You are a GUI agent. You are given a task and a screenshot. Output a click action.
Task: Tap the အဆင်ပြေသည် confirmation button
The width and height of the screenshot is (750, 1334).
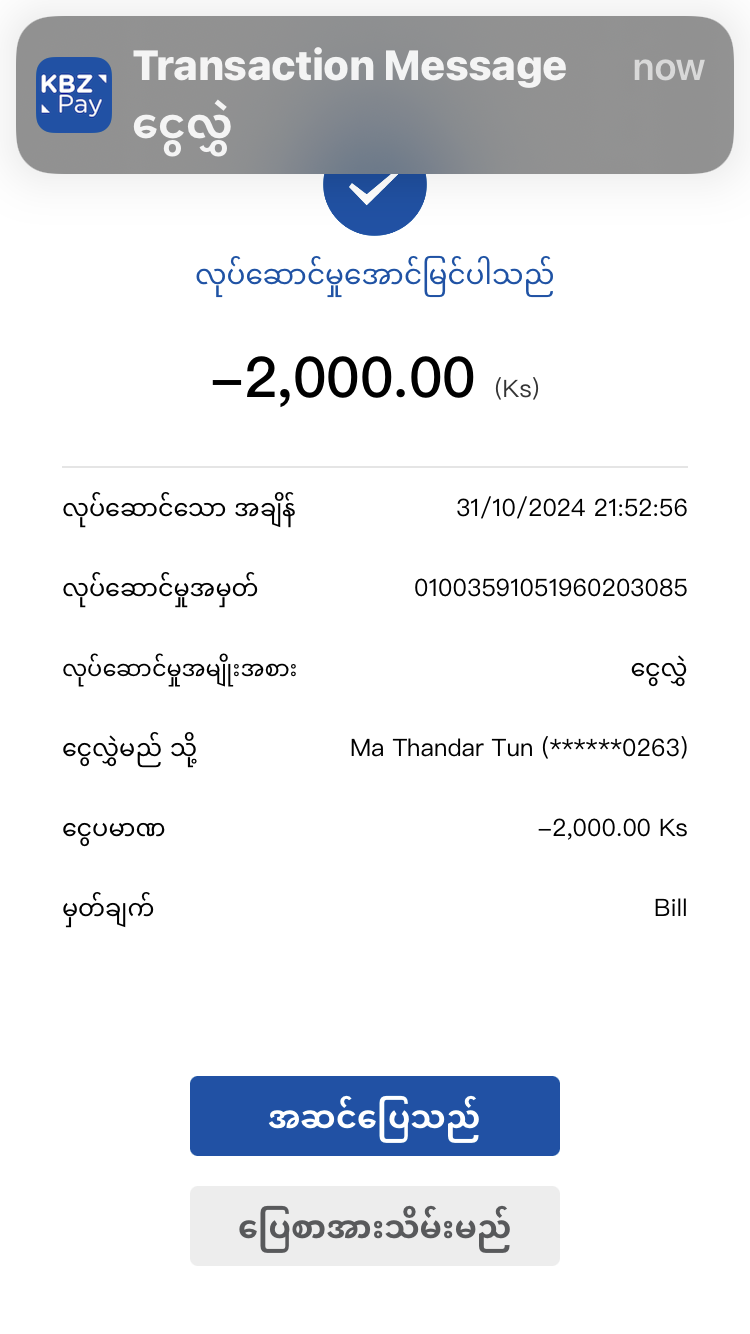tap(375, 1116)
